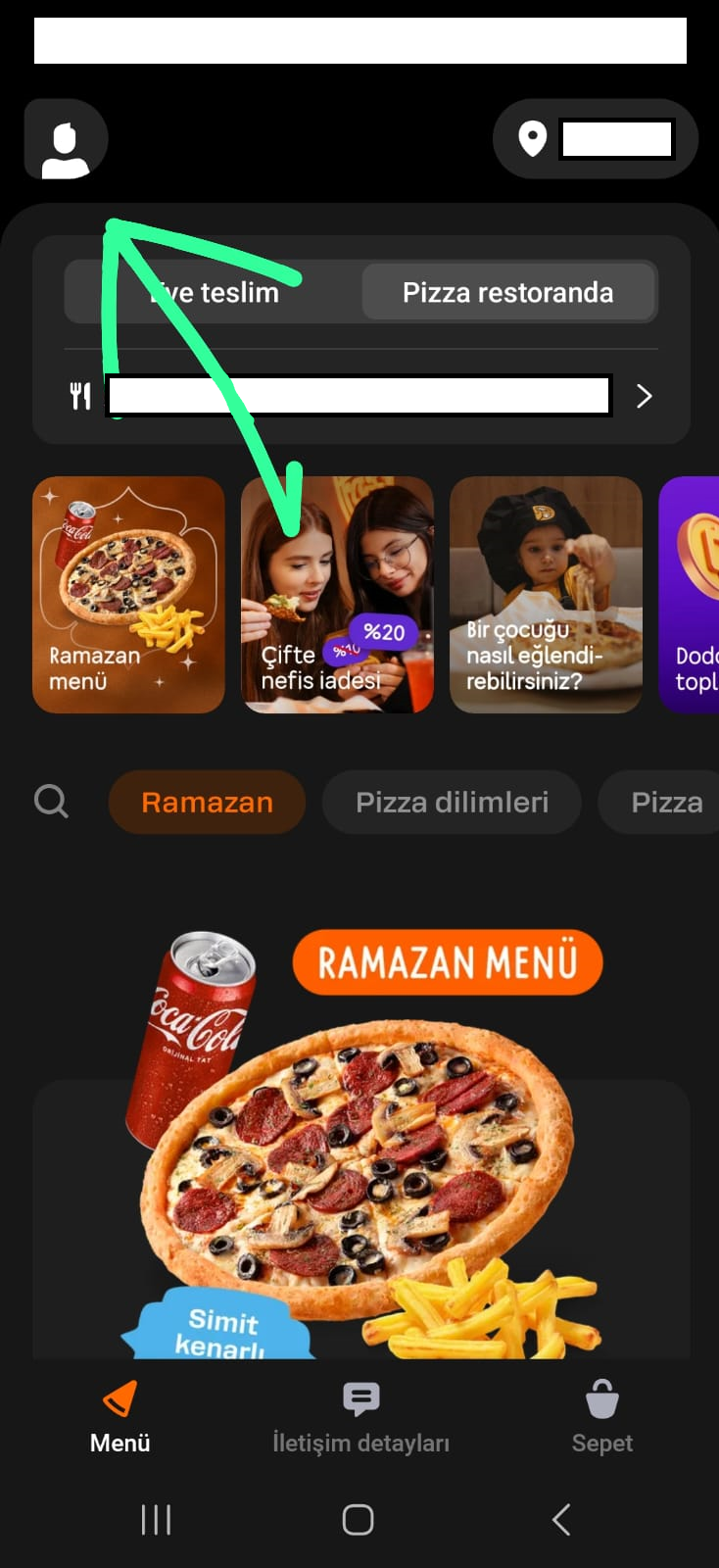The image size is (719, 1568).
Task: Select the Ramazan category chip
Action: (x=207, y=802)
